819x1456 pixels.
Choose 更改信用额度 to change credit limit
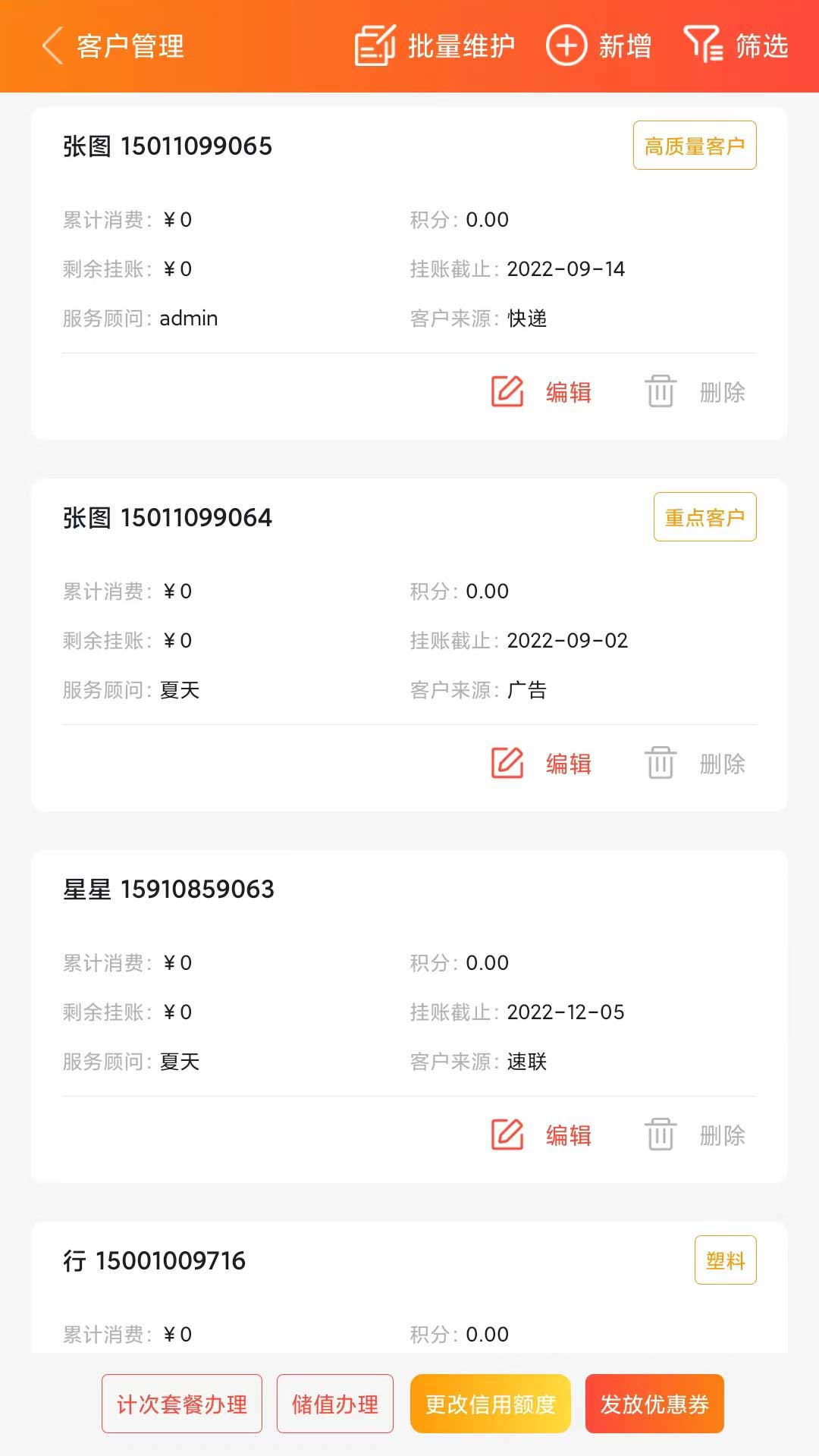[x=490, y=1404]
